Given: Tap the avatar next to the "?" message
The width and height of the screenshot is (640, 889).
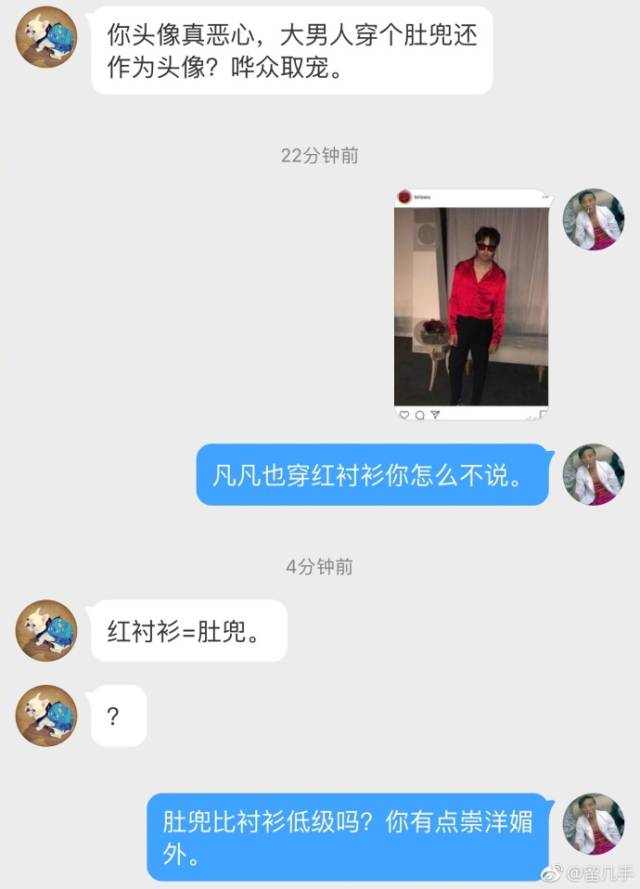Looking at the screenshot, I should (x=46, y=715).
